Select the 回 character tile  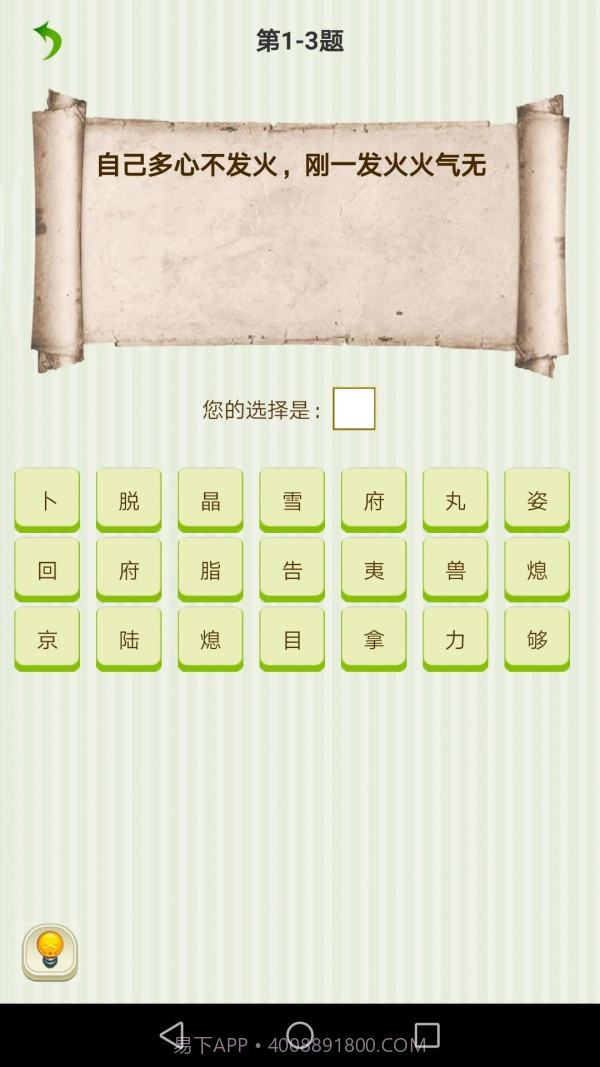[47, 569]
